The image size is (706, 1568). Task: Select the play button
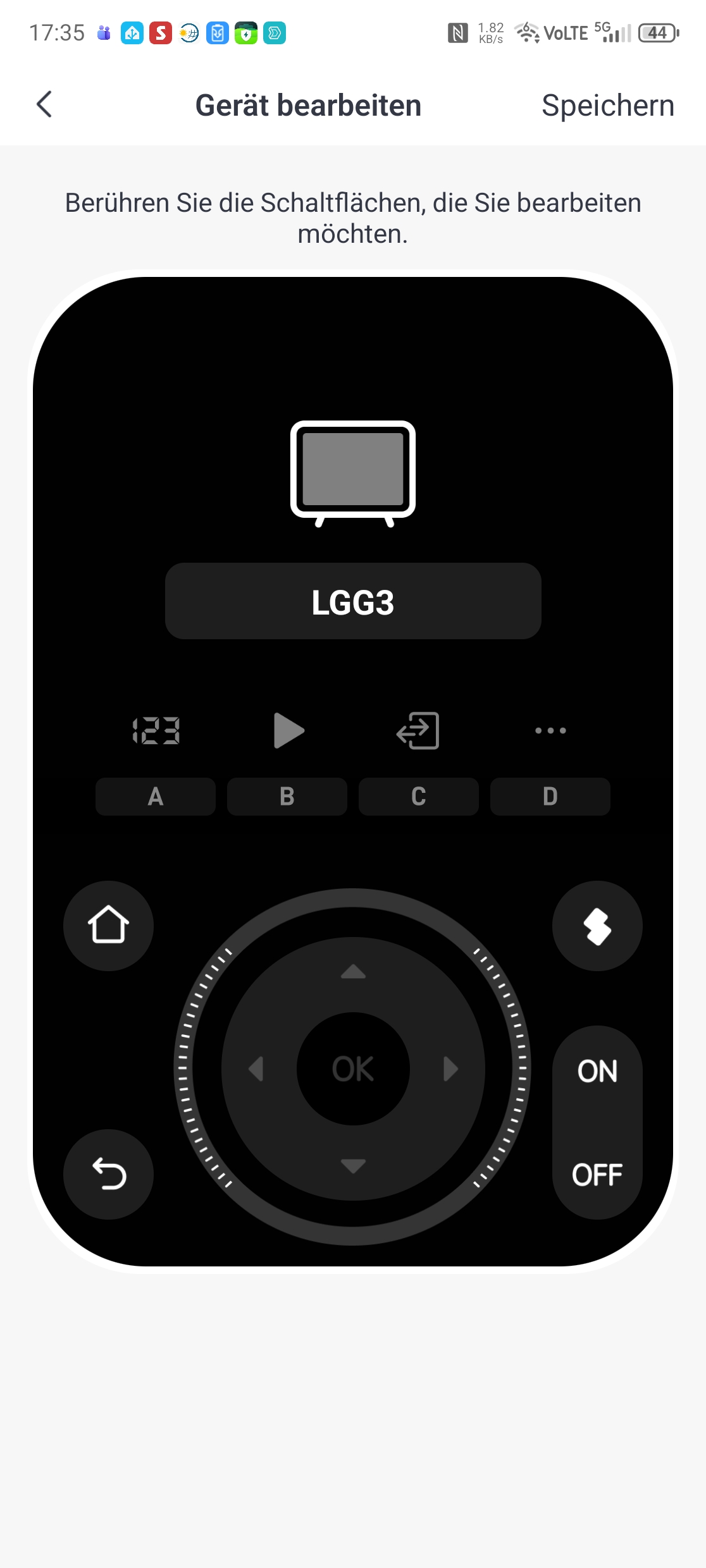coord(288,731)
